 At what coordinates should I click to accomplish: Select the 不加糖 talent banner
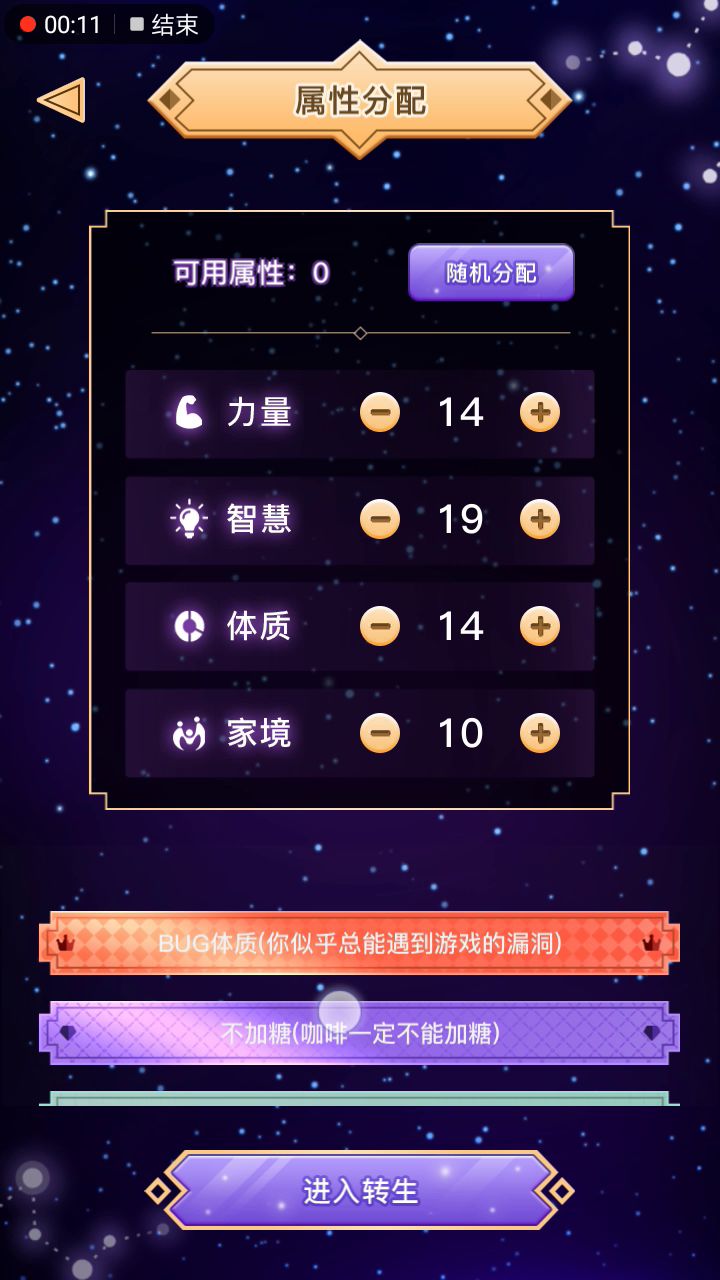tap(360, 1033)
